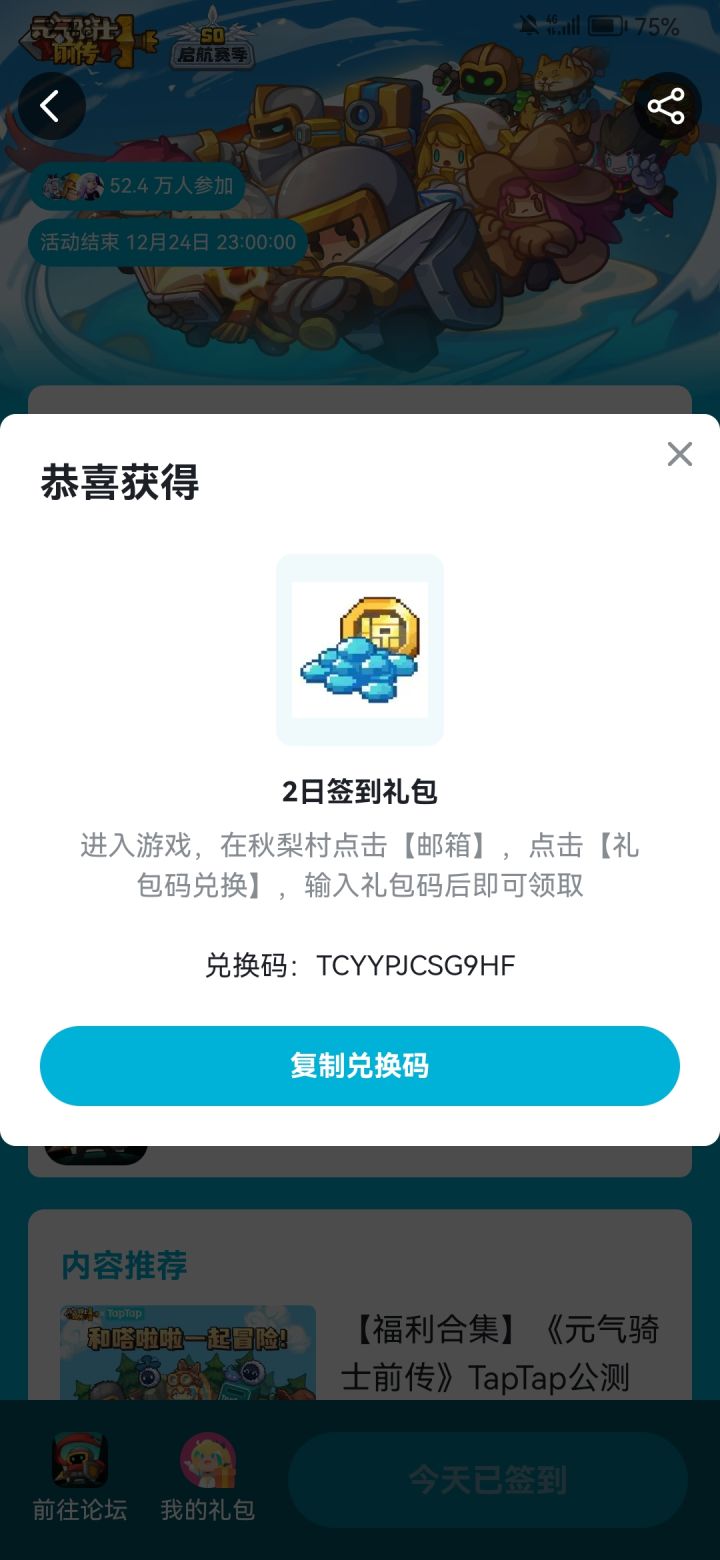Share this event page
This screenshot has height=1560, width=720.
point(666,106)
